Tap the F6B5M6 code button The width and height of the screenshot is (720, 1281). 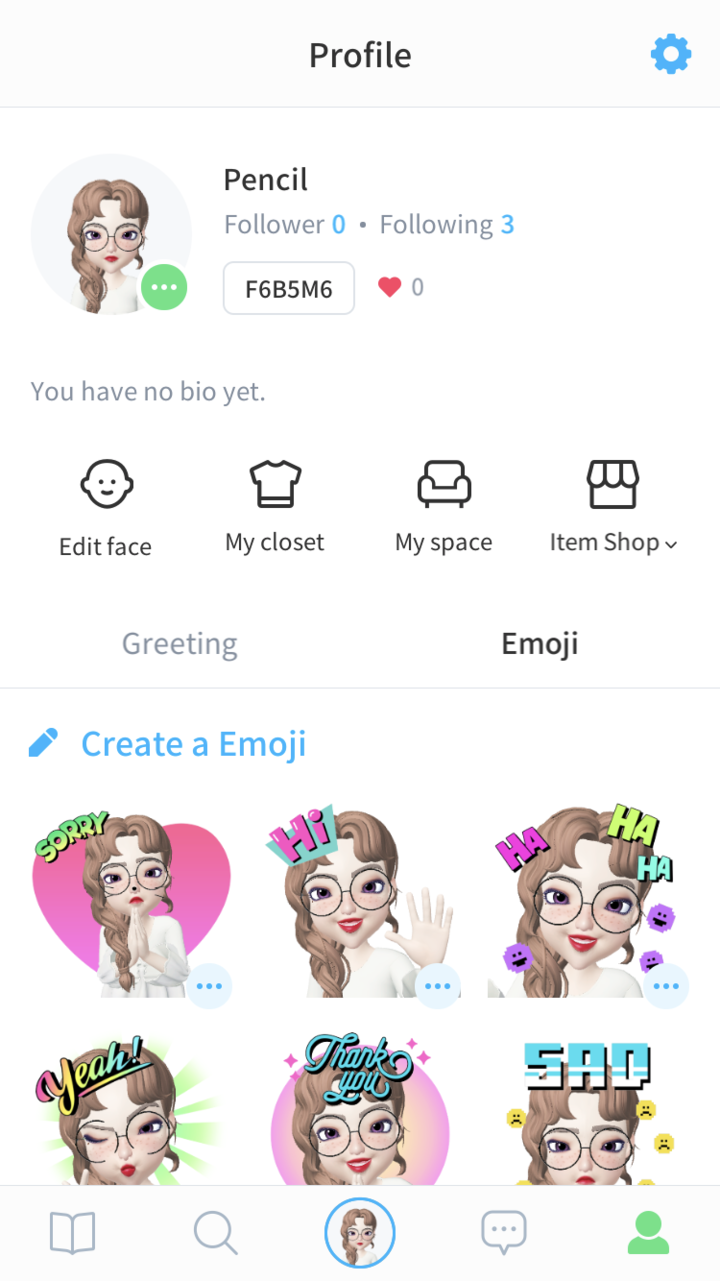click(x=289, y=288)
